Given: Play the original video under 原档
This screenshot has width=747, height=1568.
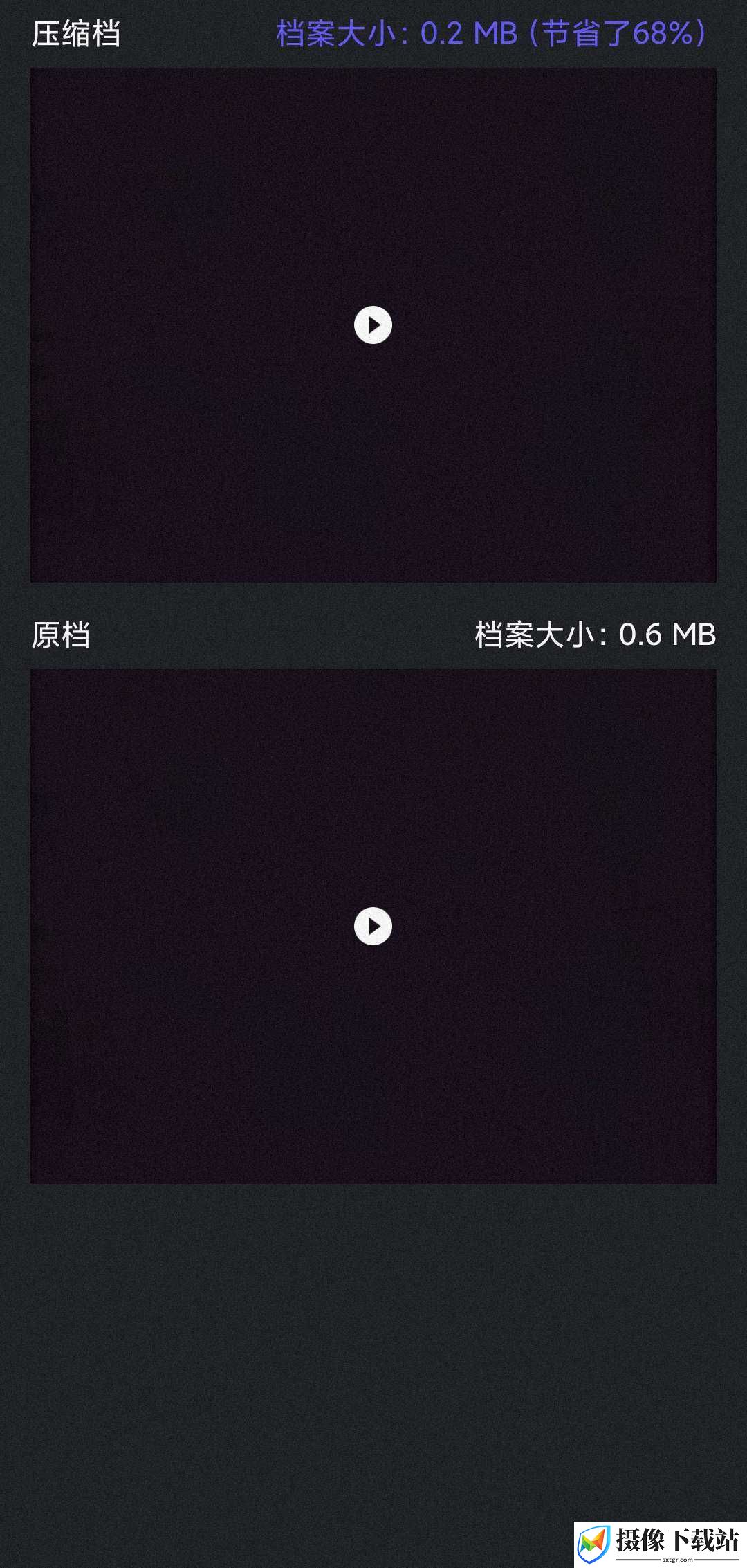Looking at the screenshot, I should pos(373,926).
